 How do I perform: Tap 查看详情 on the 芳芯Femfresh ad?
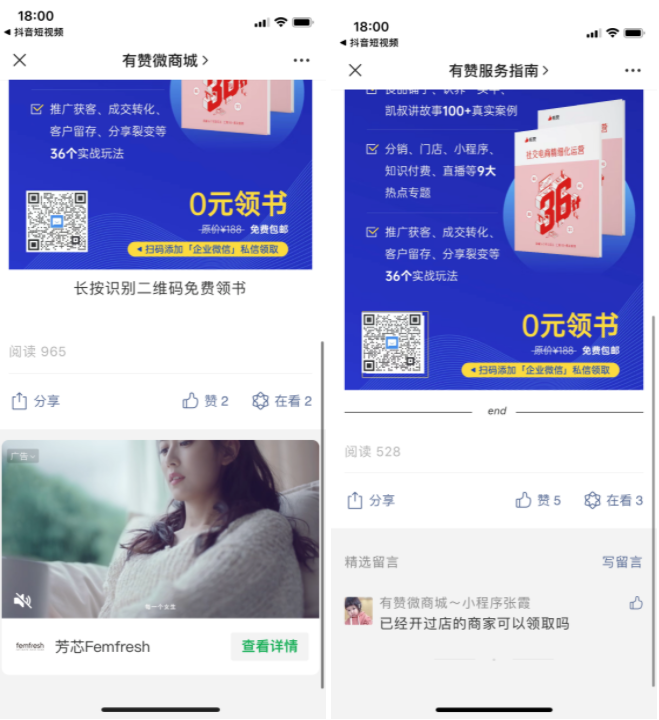[x=269, y=646]
